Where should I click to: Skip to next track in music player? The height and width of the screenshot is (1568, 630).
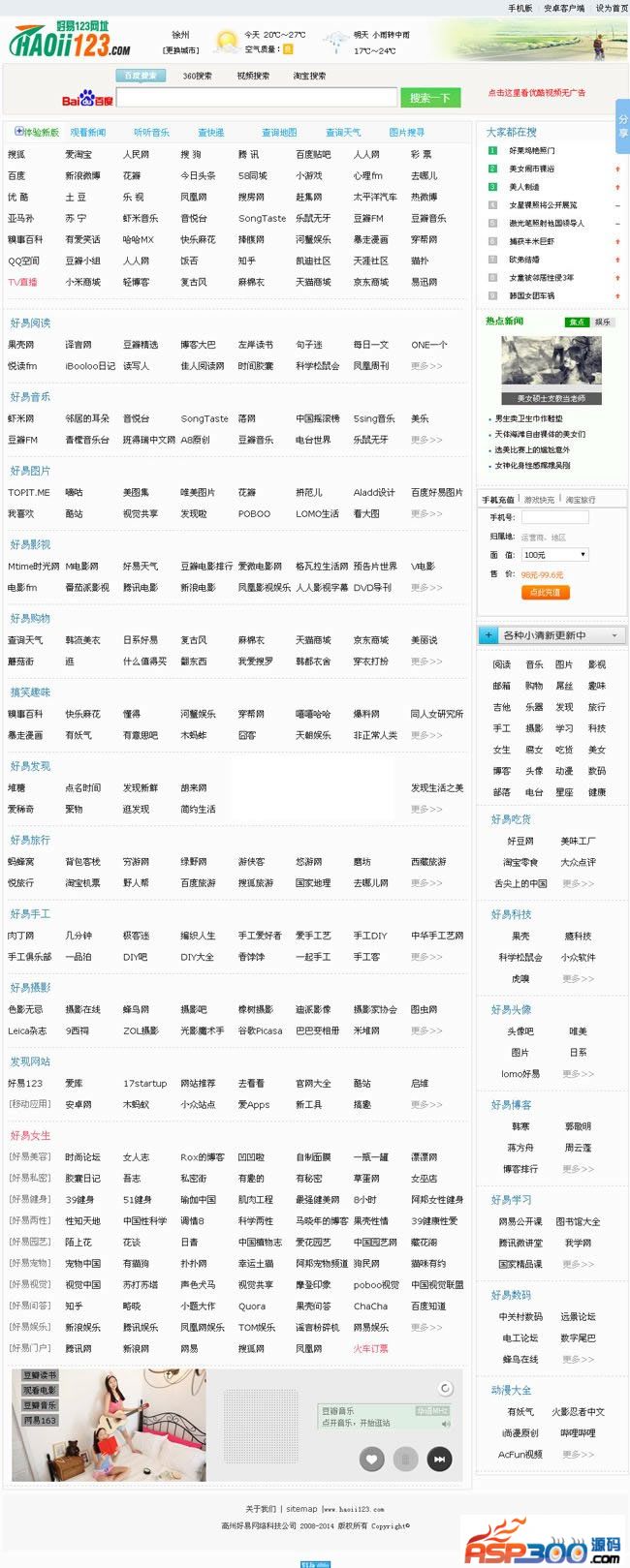[438, 1460]
